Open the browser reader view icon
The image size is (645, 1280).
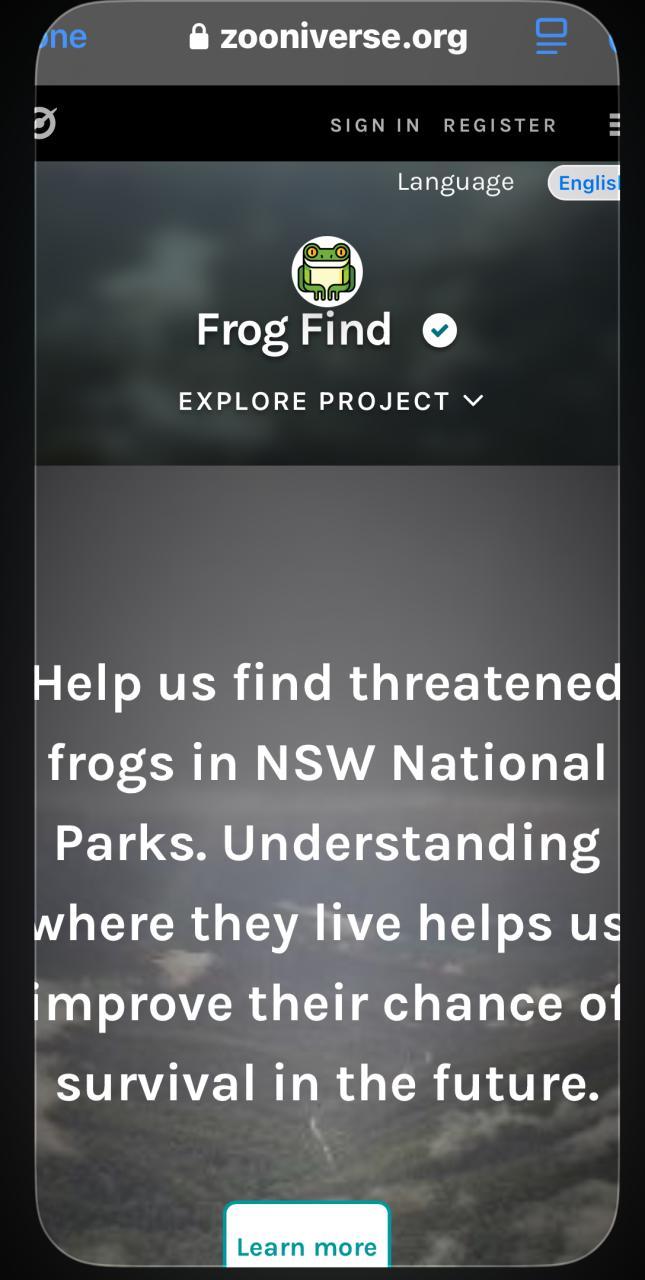coord(551,38)
